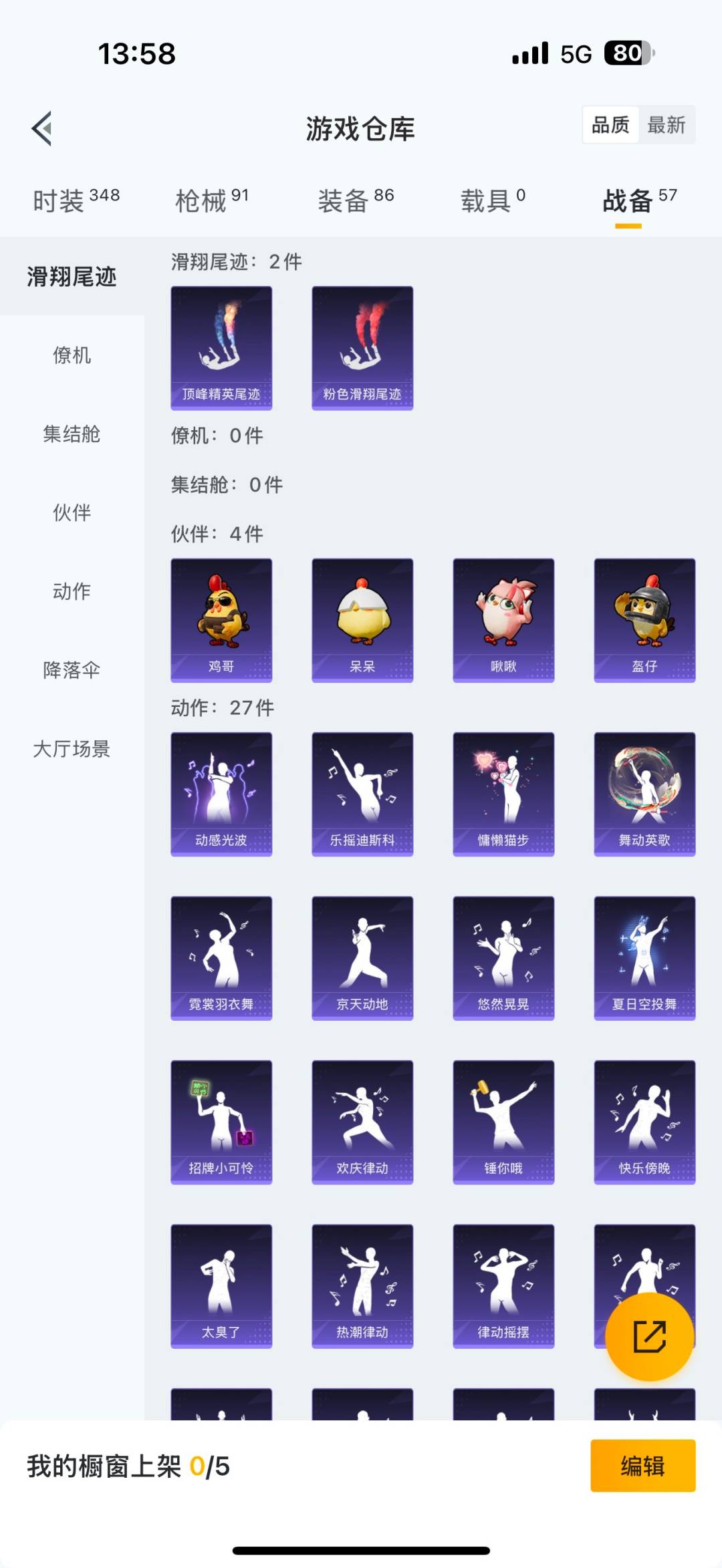Screen dimensions: 722x1568
Task: Open the 粉色滑翔尾迹 pink glide trail
Action: coord(362,346)
